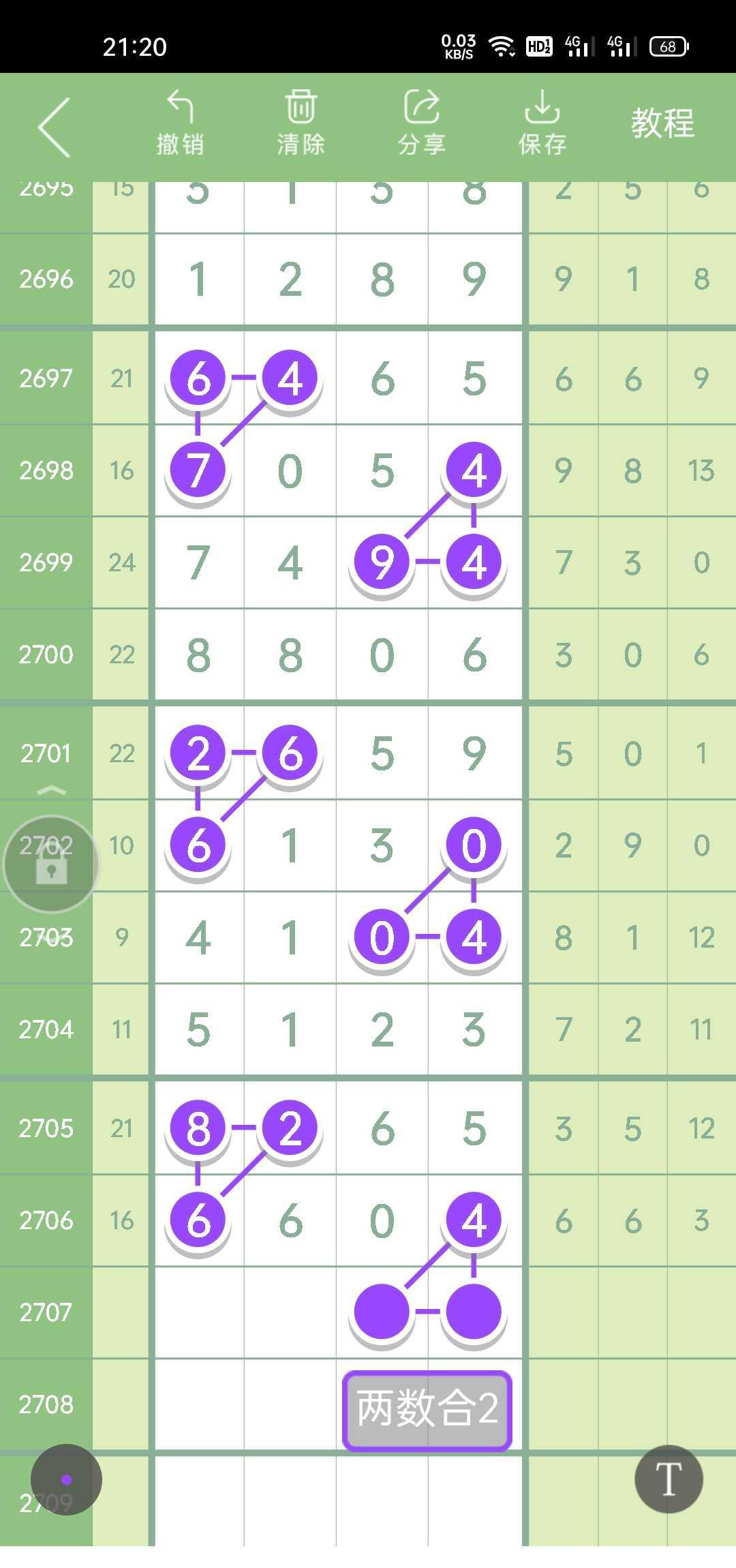The image size is (736, 1568).
Task: Select the 两数合2 text label
Action: (x=427, y=1409)
